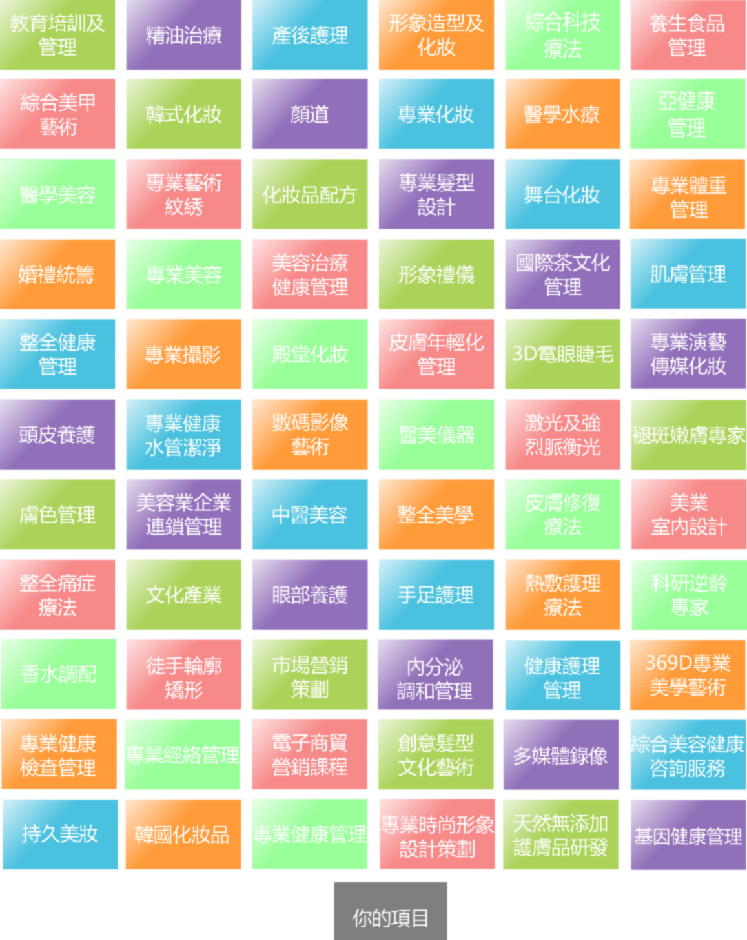Viewport: 747px width, 940px height.
Task: Open 產後護理 category
Action: coord(310,35)
